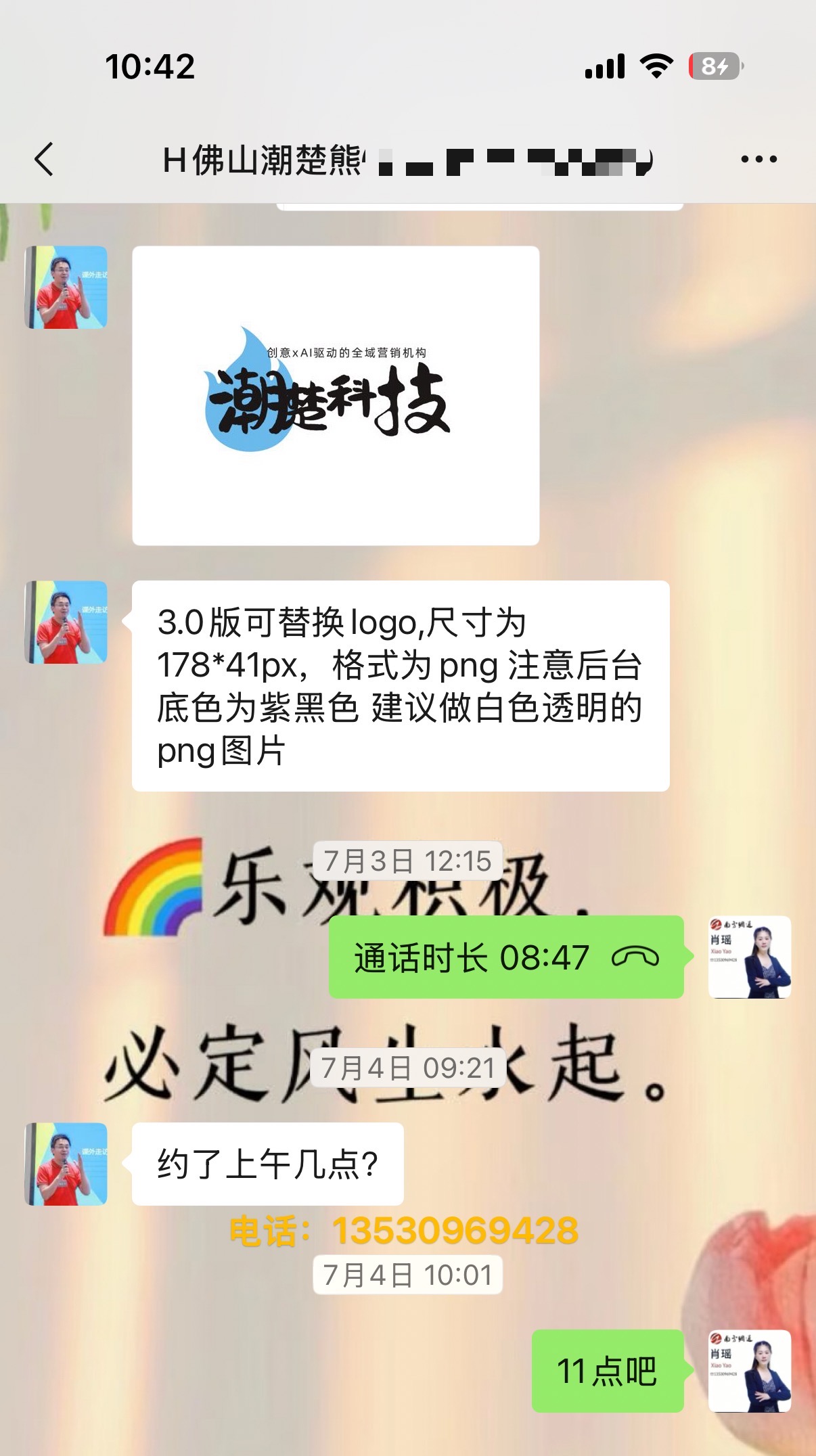Go back to the chat list
This screenshot has height=1456, width=816.
(x=44, y=160)
